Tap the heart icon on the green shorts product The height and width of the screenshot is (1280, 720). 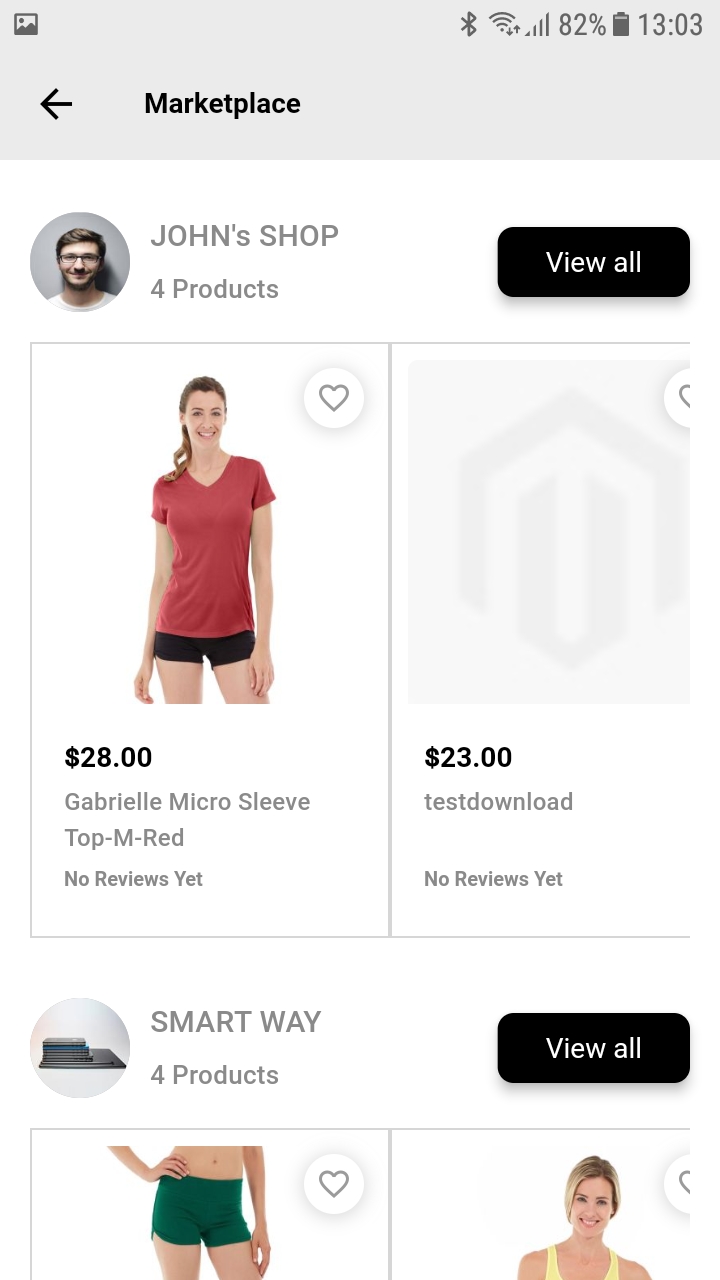click(334, 1183)
